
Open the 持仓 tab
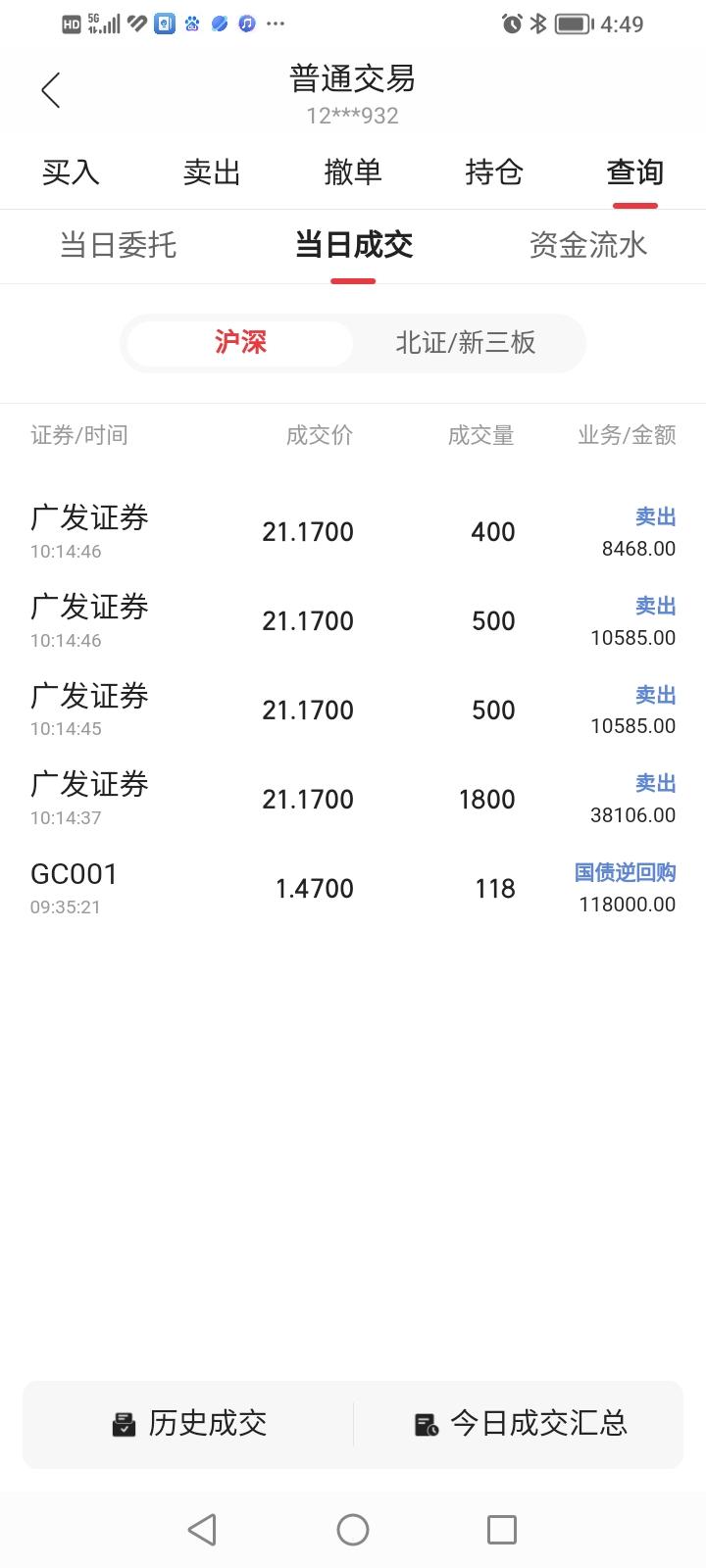[494, 172]
